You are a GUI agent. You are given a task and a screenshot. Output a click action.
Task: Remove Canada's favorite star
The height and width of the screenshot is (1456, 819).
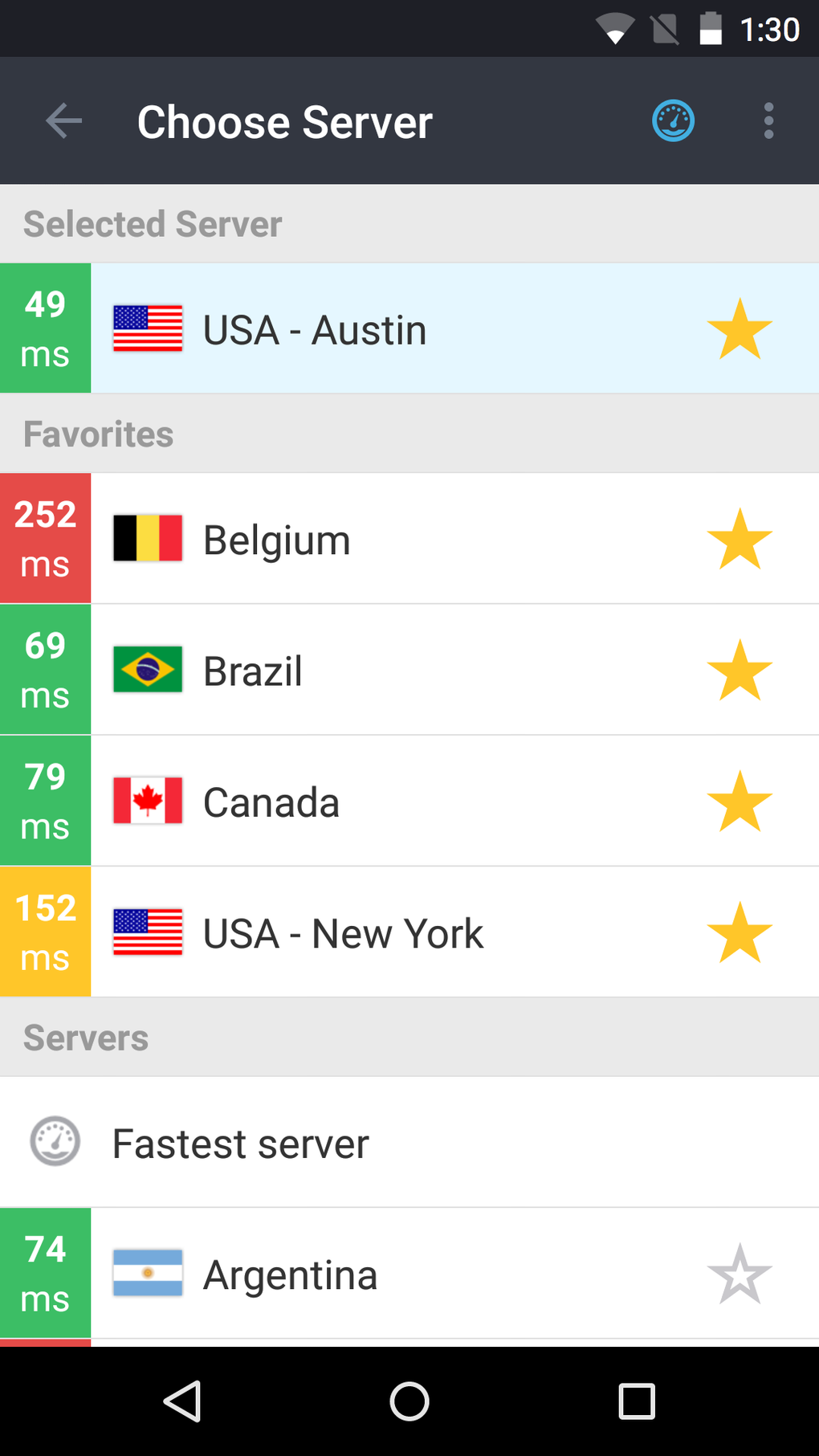pyautogui.click(x=739, y=801)
